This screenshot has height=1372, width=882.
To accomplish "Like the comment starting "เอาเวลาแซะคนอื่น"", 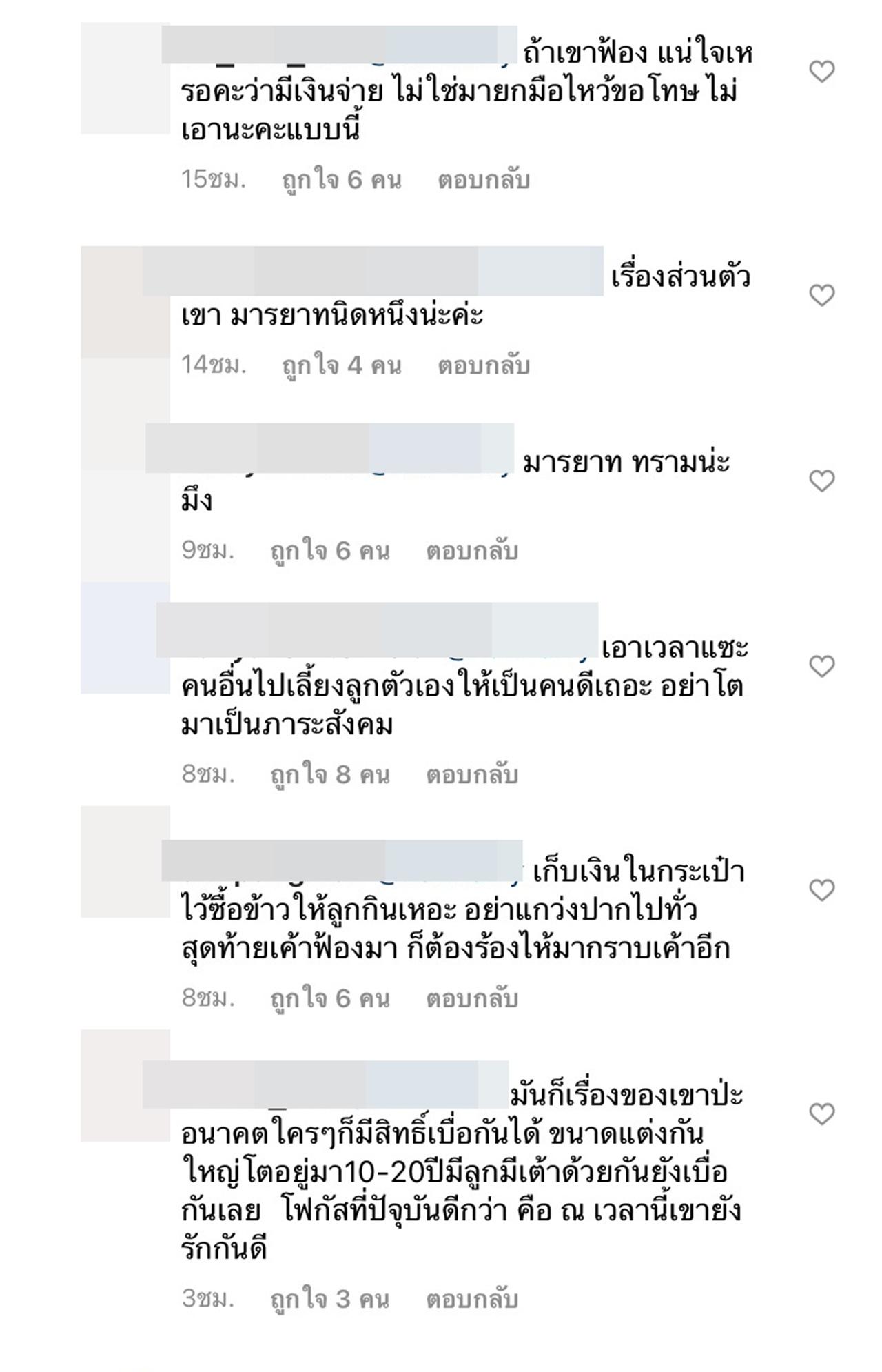I will [x=821, y=666].
